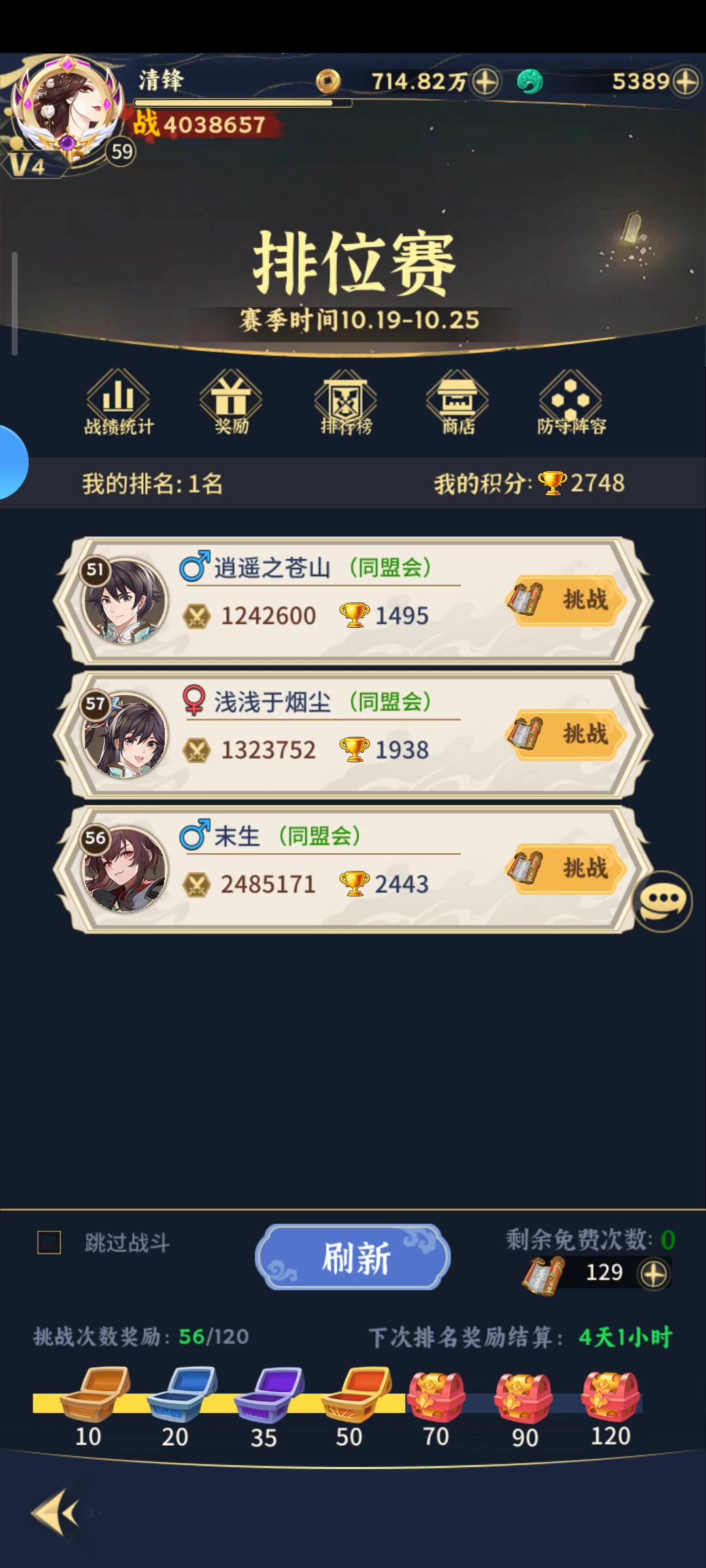Open the 战绩统计 battle statistics
Viewport: 706px width, 1568px height.
(x=118, y=402)
